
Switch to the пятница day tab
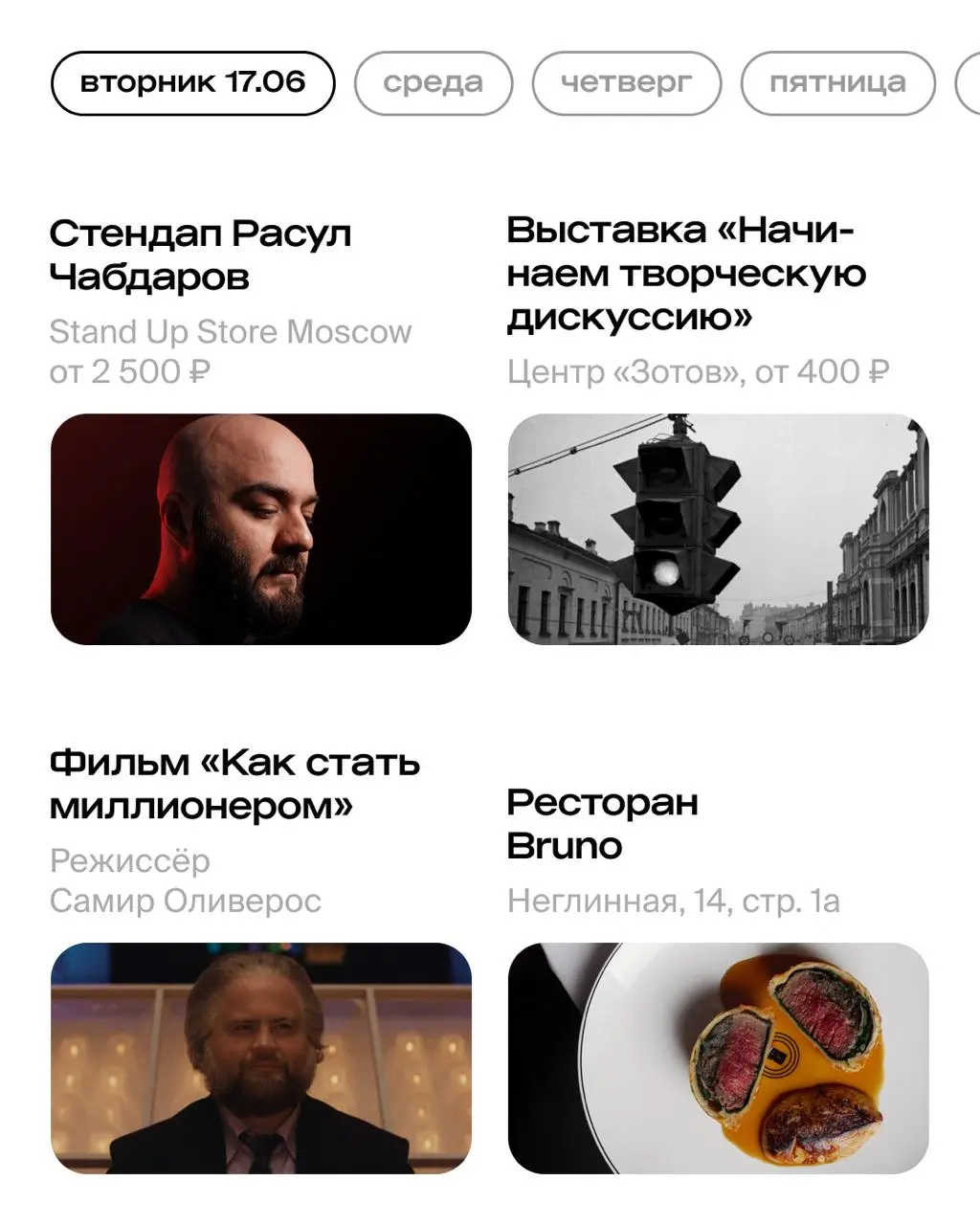837,82
